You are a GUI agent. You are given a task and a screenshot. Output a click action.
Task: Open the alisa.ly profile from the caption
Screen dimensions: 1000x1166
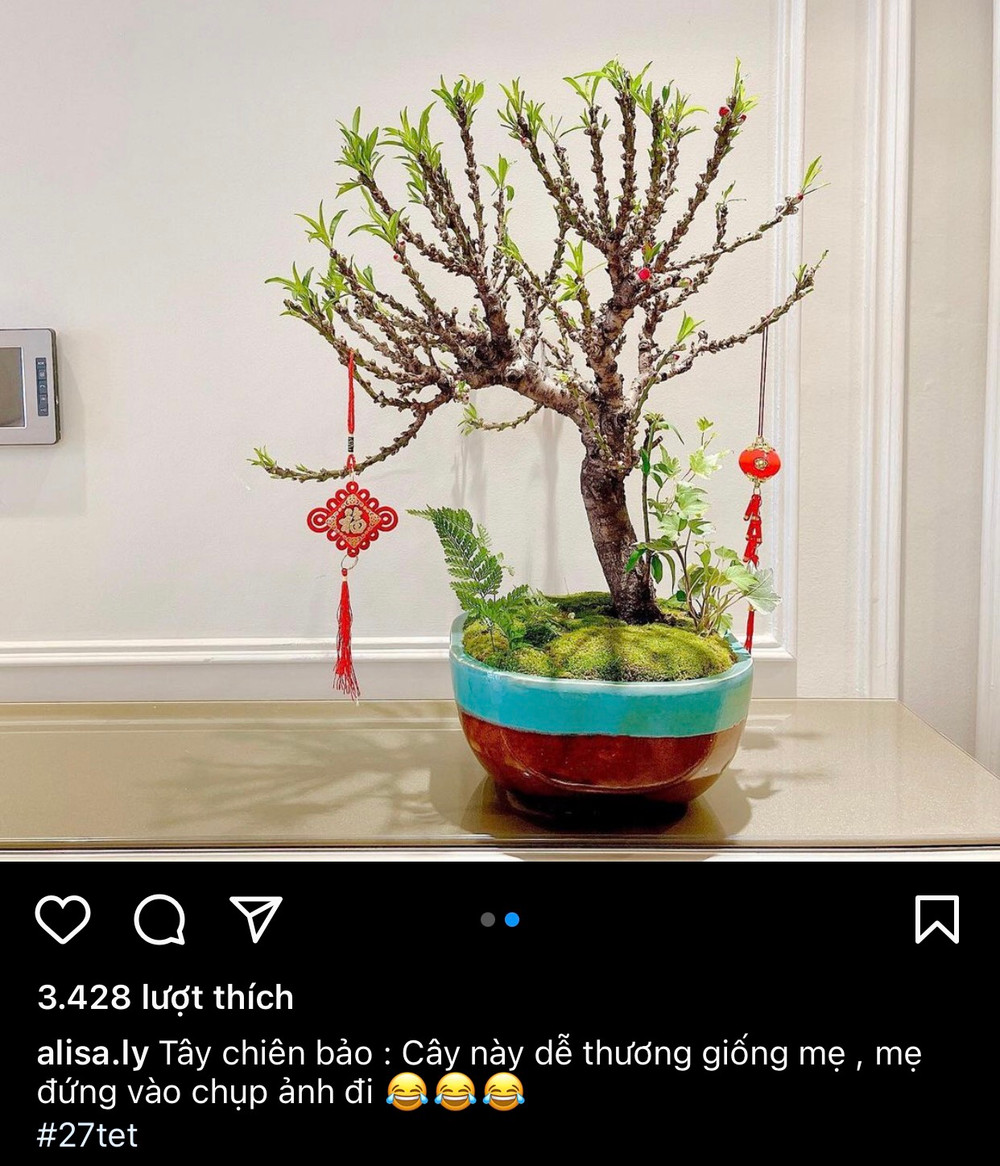[x=92, y=1053]
